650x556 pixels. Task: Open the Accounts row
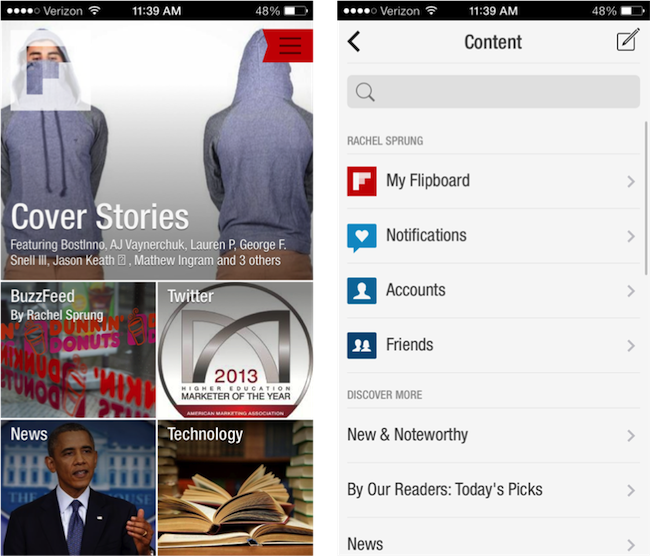[493, 291]
